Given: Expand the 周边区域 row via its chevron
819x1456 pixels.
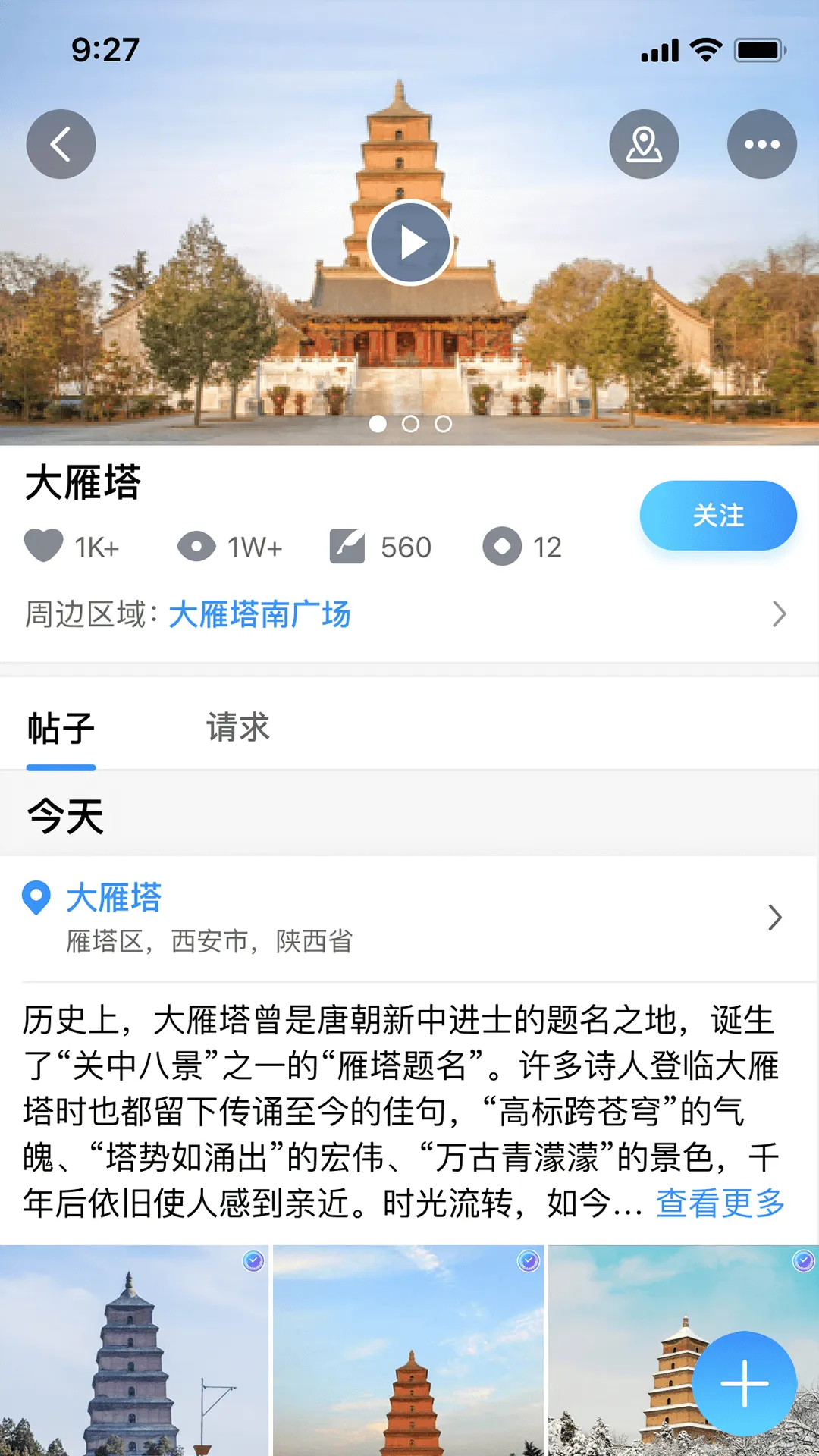Looking at the screenshot, I should point(780,614).
